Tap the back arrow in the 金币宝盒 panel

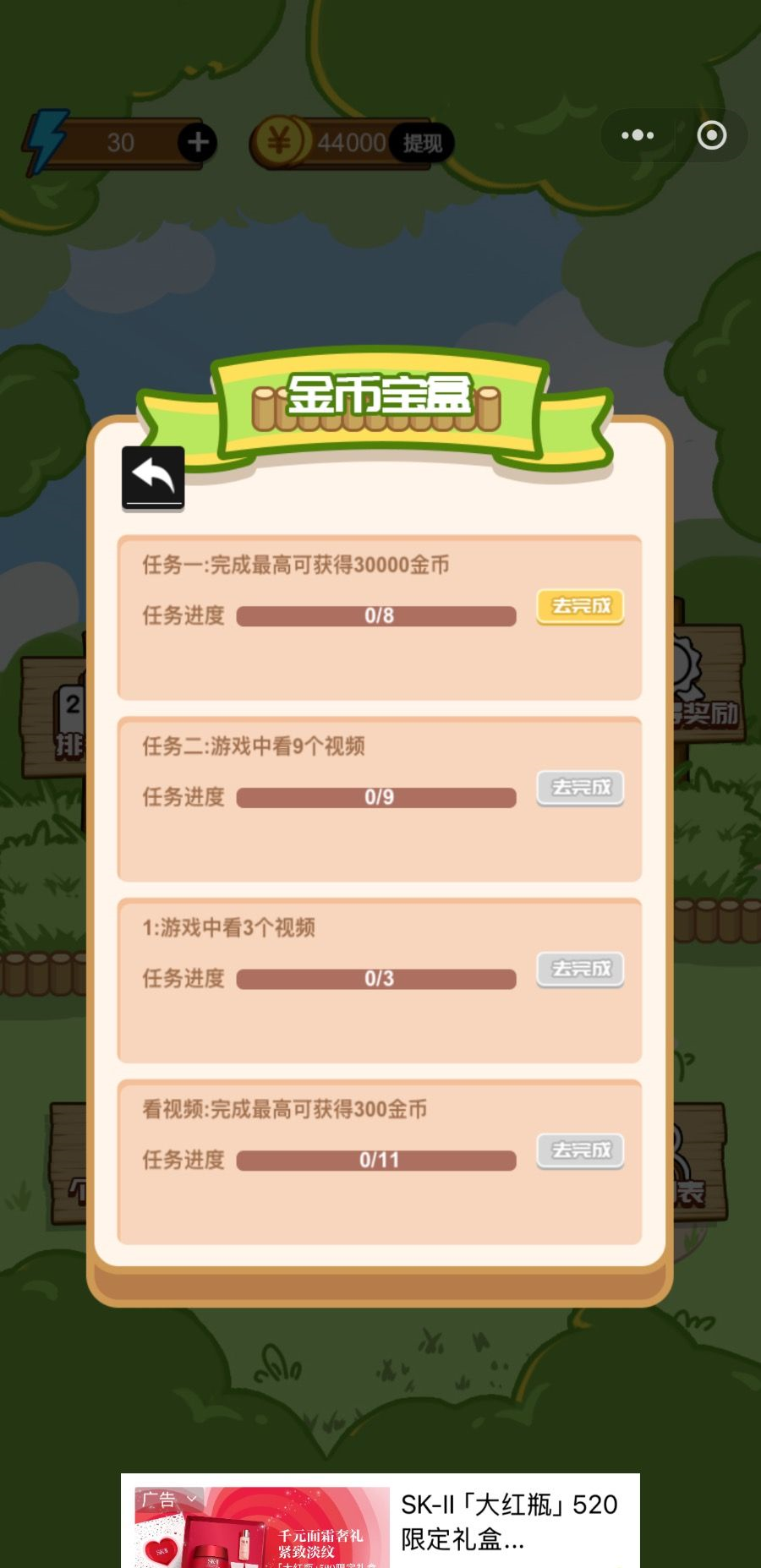(x=153, y=478)
